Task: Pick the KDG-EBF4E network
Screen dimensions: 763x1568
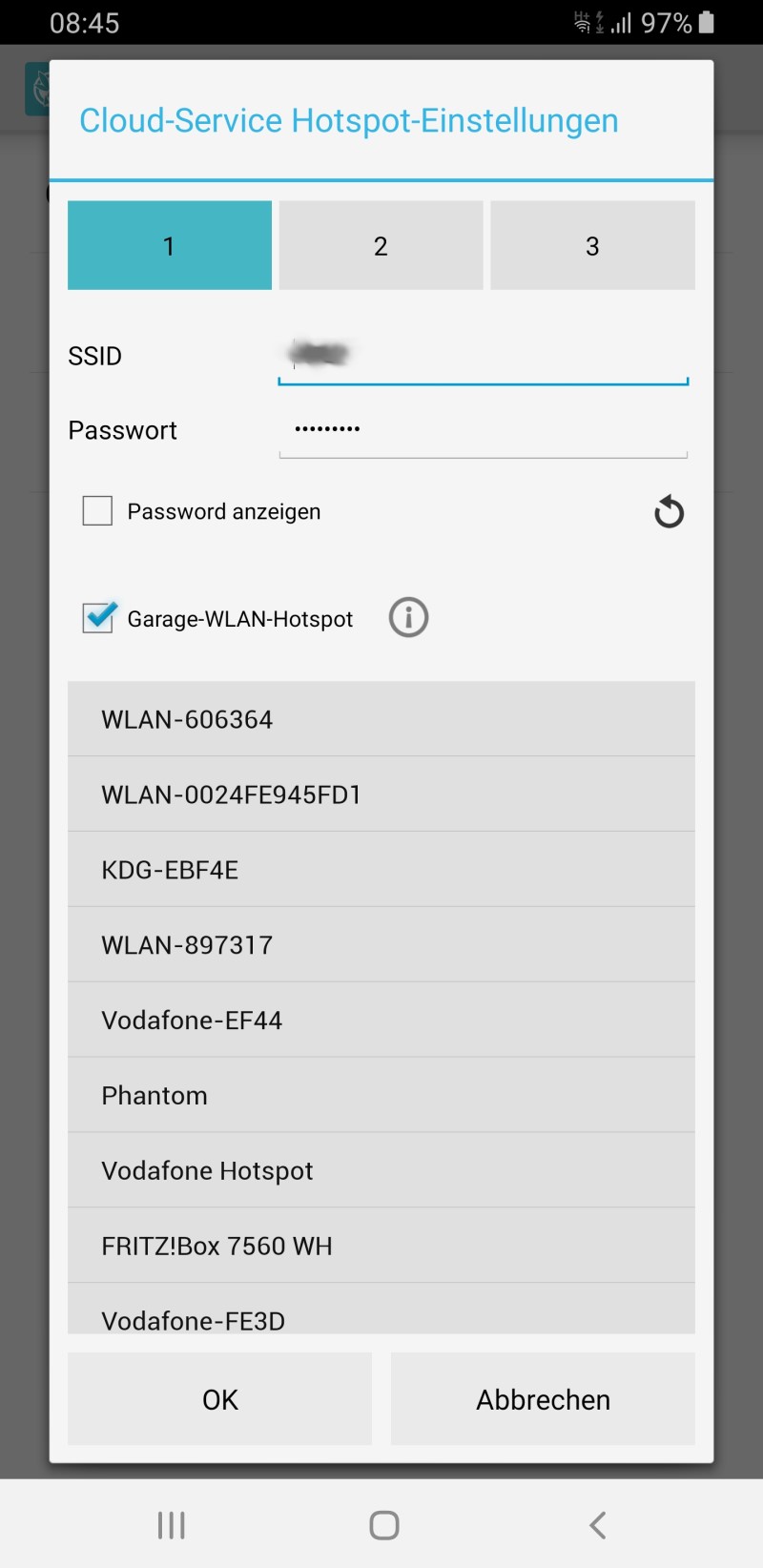Action: [x=381, y=870]
